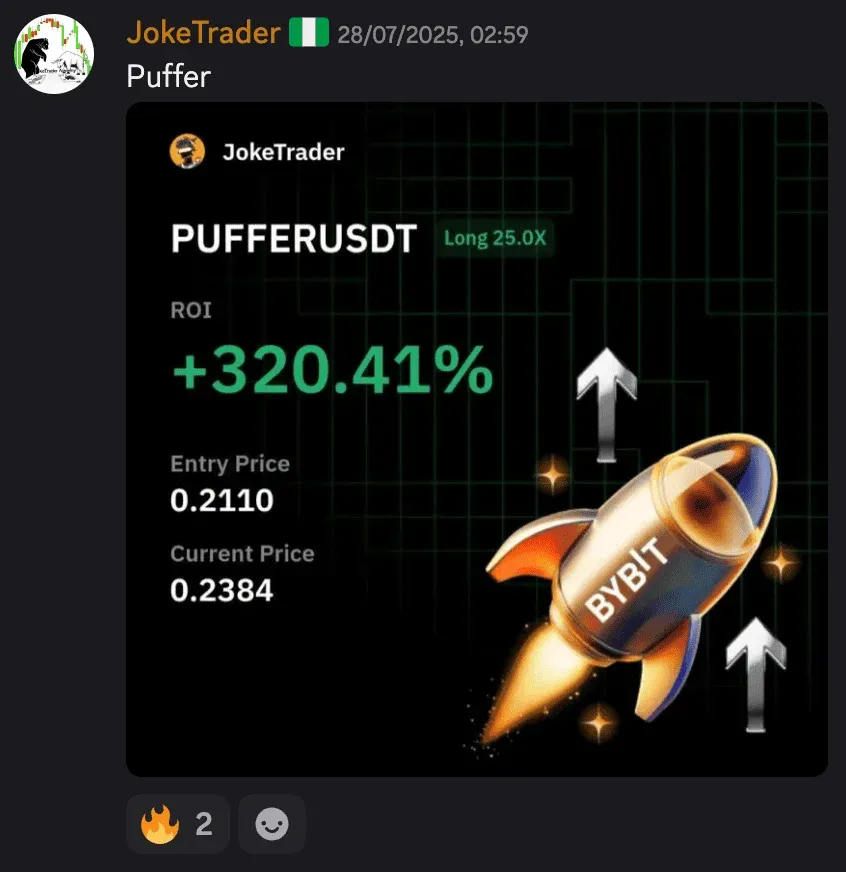The width and height of the screenshot is (846, 872).
Task: Click the Entry Price 0.2110 value
Action: [222, 500]
